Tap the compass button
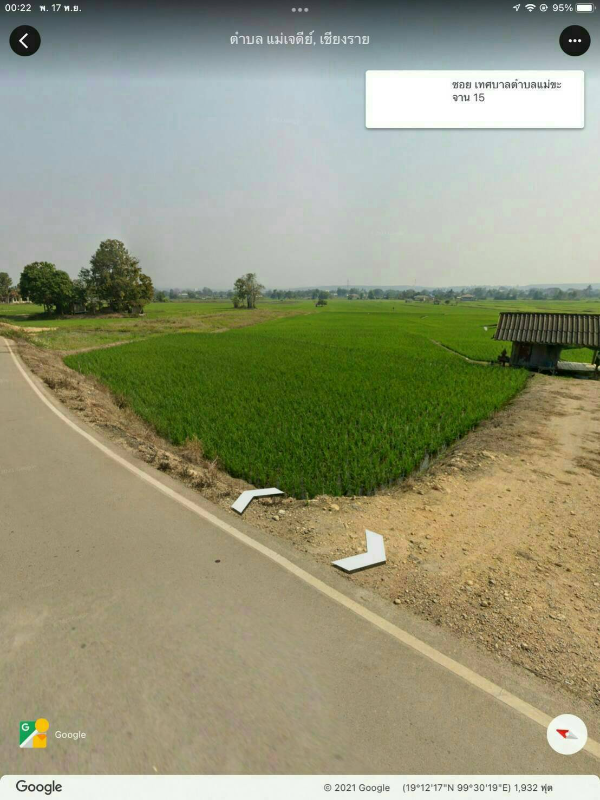This screenshot has width=600, height=800. 567,734
